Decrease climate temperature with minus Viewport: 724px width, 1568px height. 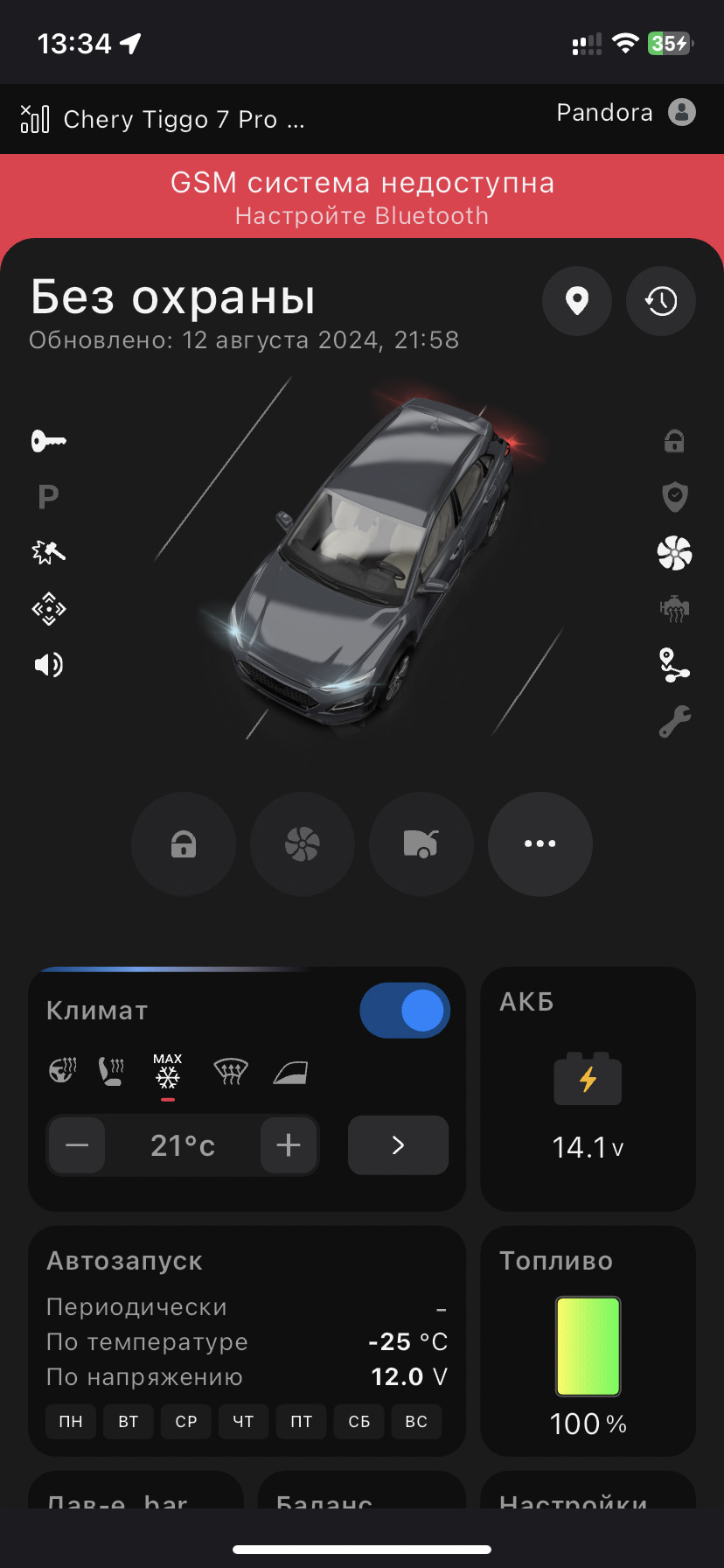click(x=77, y=1145)
